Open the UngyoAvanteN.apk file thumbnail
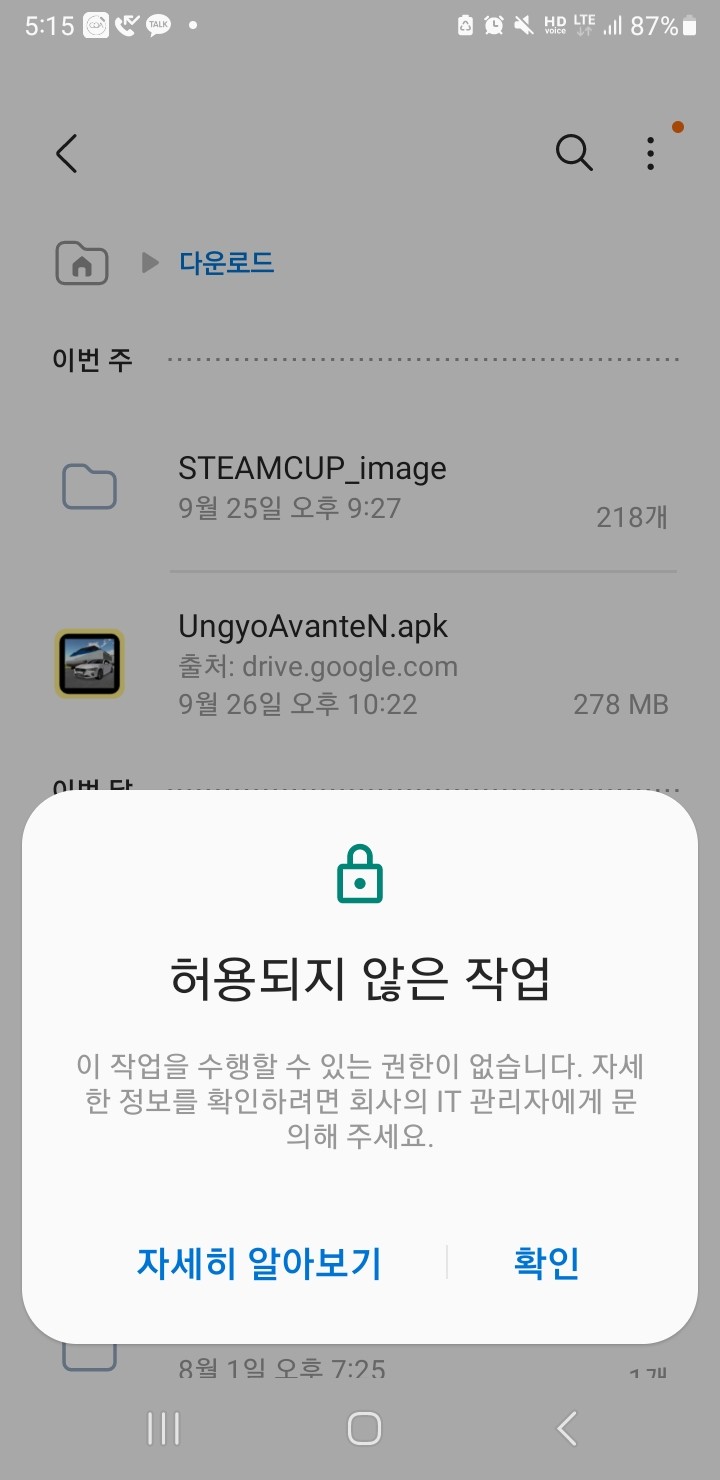 (x=89, y=663)
